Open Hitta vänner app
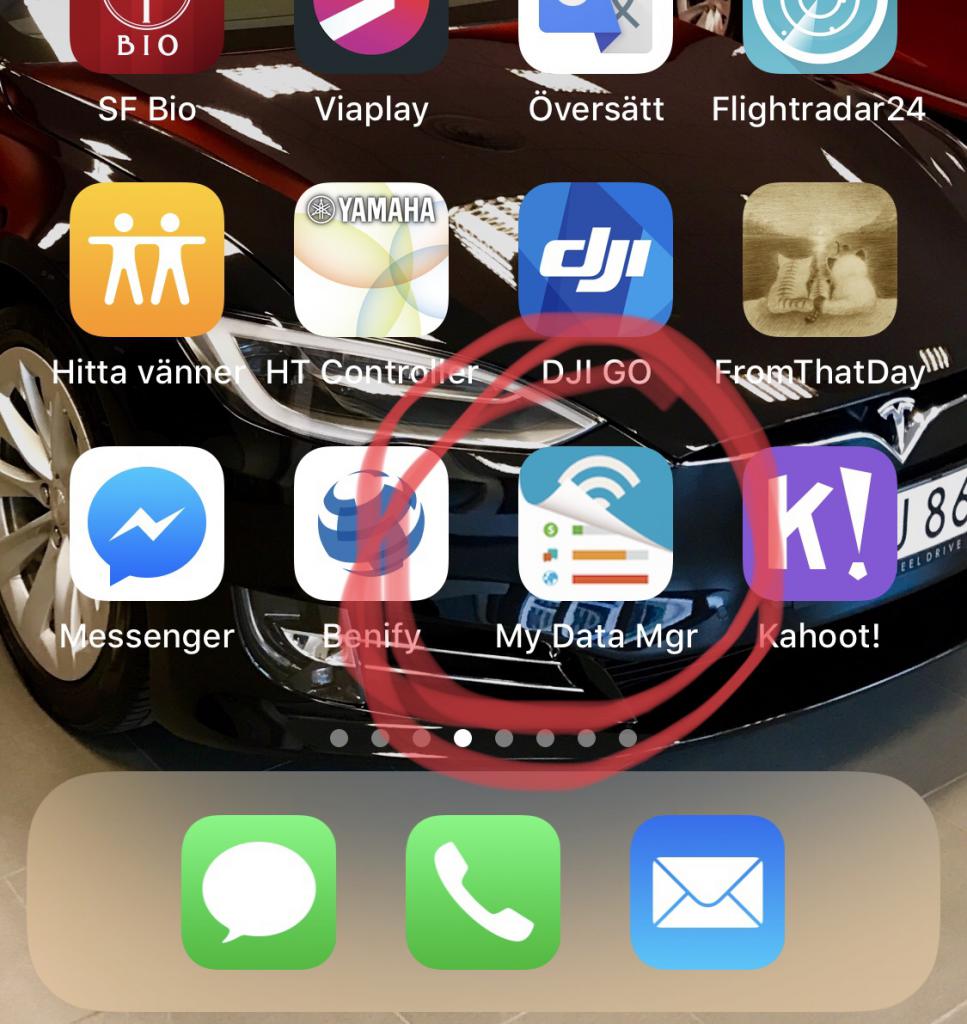 147,260
